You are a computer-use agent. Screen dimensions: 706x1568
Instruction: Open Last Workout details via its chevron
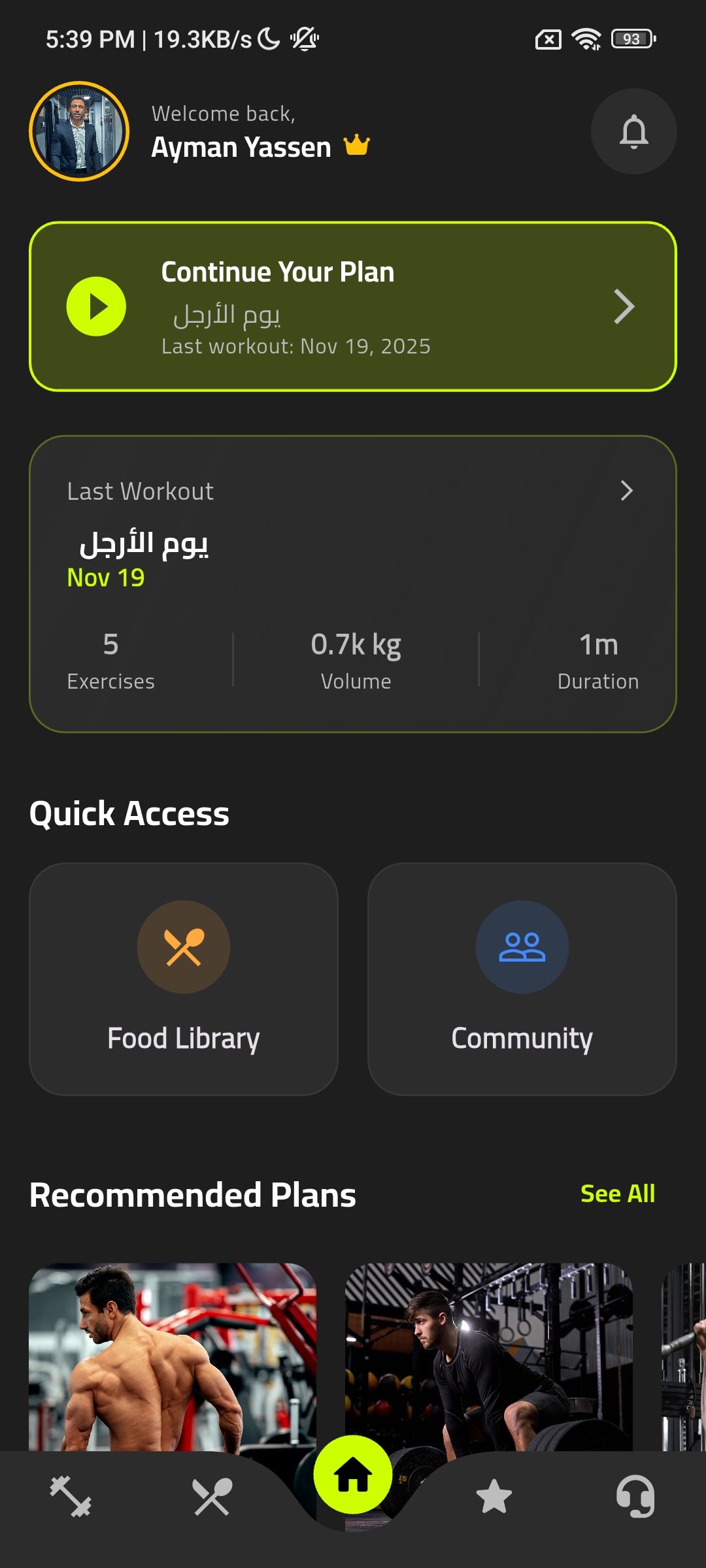[626, 491]
